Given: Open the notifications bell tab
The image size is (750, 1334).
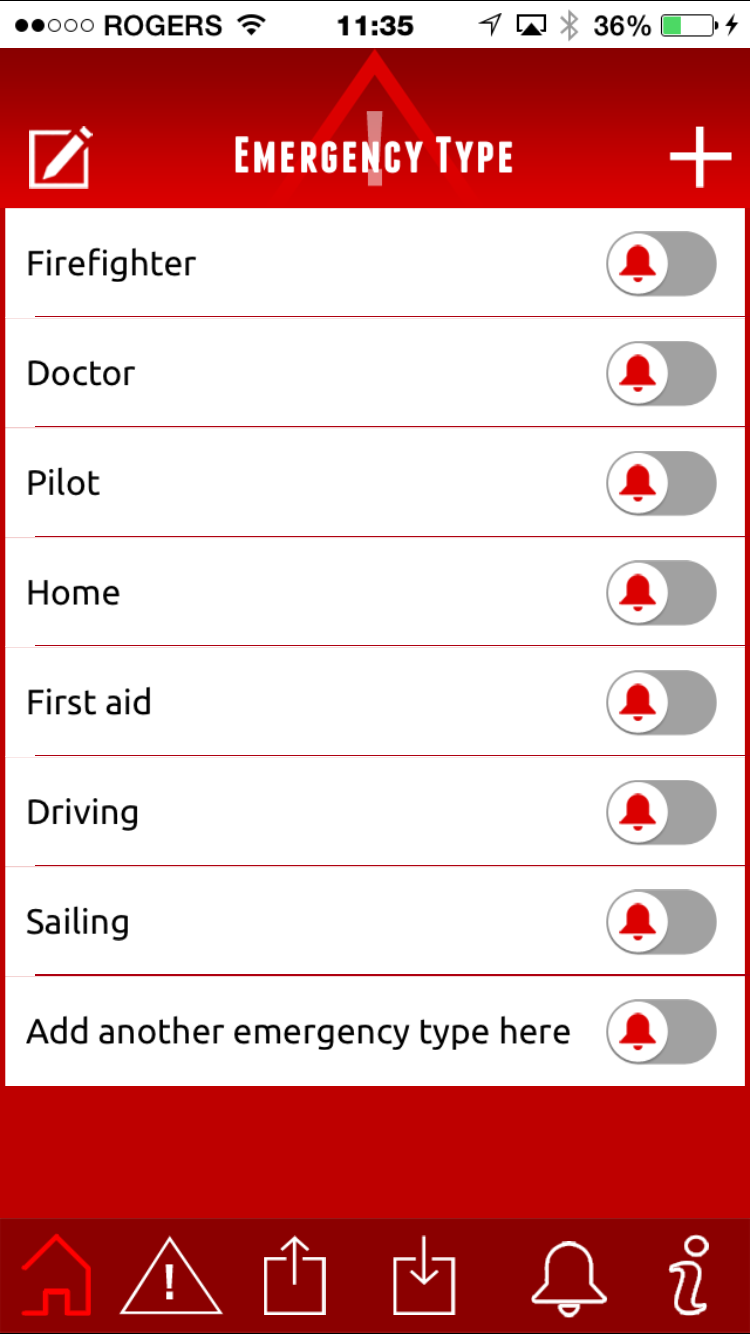Looking at the screenshot, I should tap(569, 1277).
